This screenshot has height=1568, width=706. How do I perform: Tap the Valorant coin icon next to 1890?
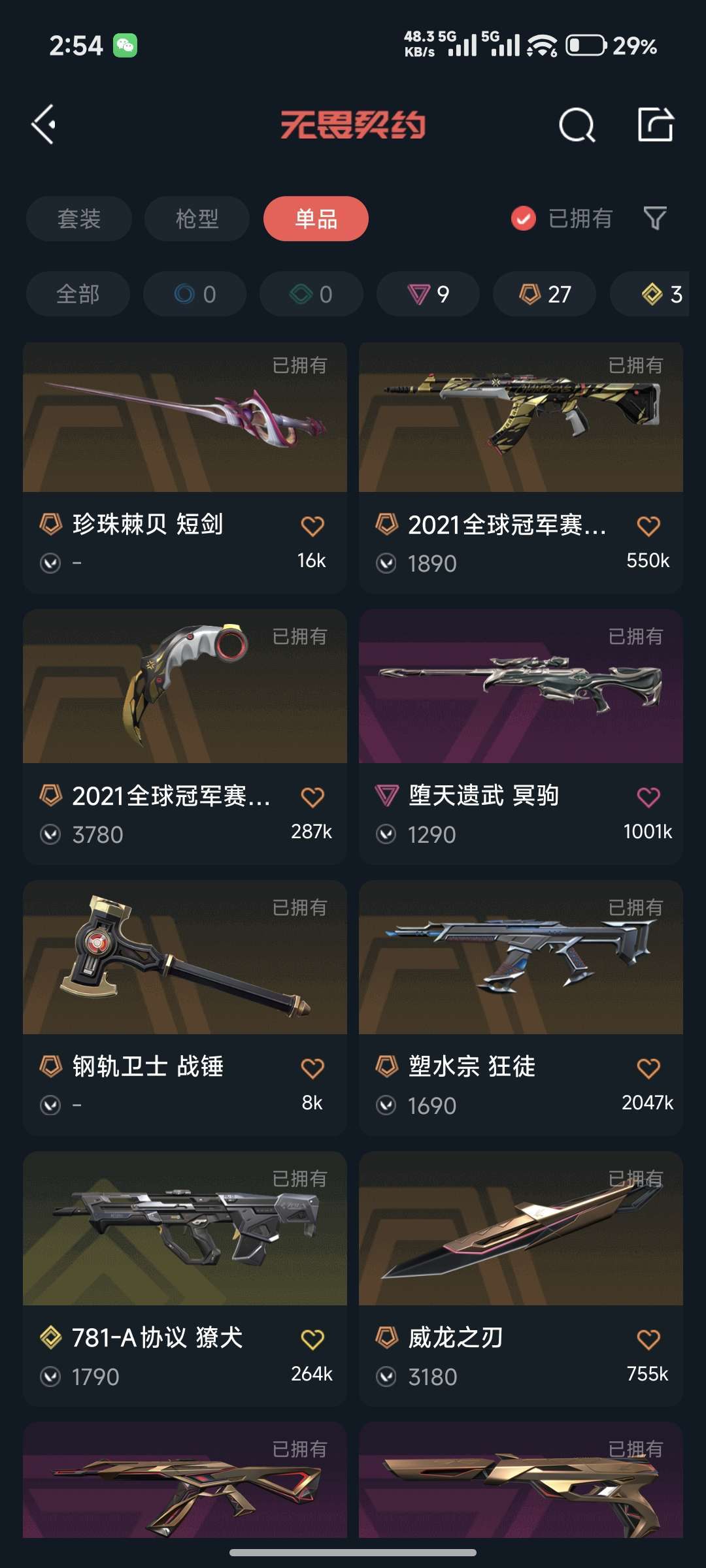tap(389, 563)
